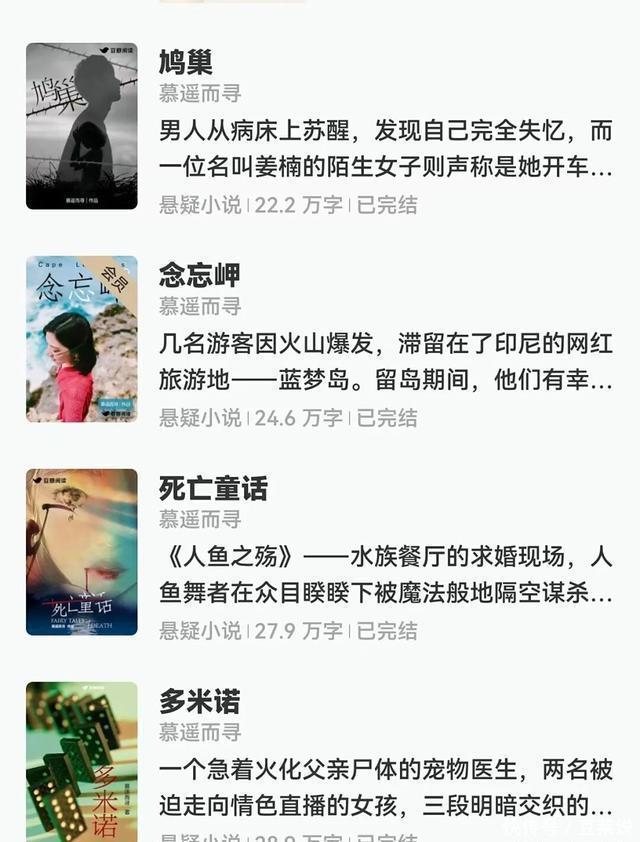This screenshot has width=640, height=842.
Task: Select the novel 死亡童话
Action: (213, 488)
